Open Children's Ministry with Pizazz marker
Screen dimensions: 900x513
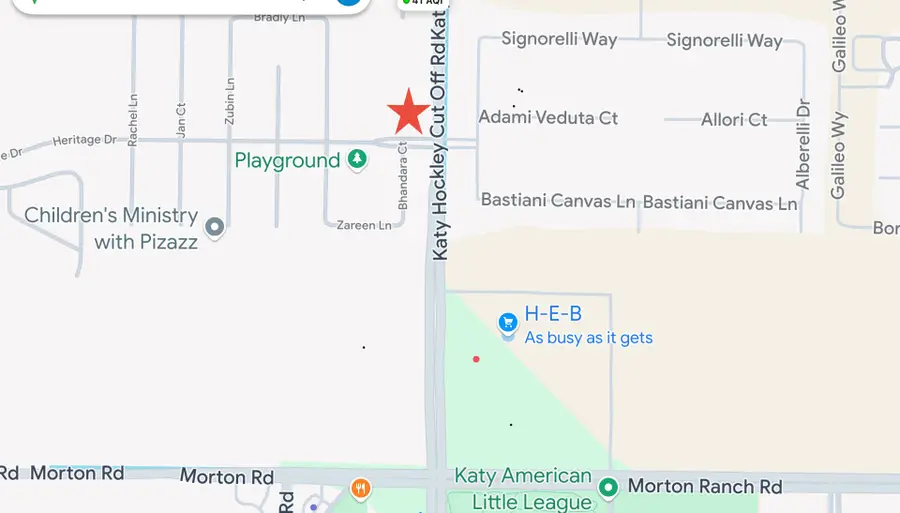tap(214, 228)
